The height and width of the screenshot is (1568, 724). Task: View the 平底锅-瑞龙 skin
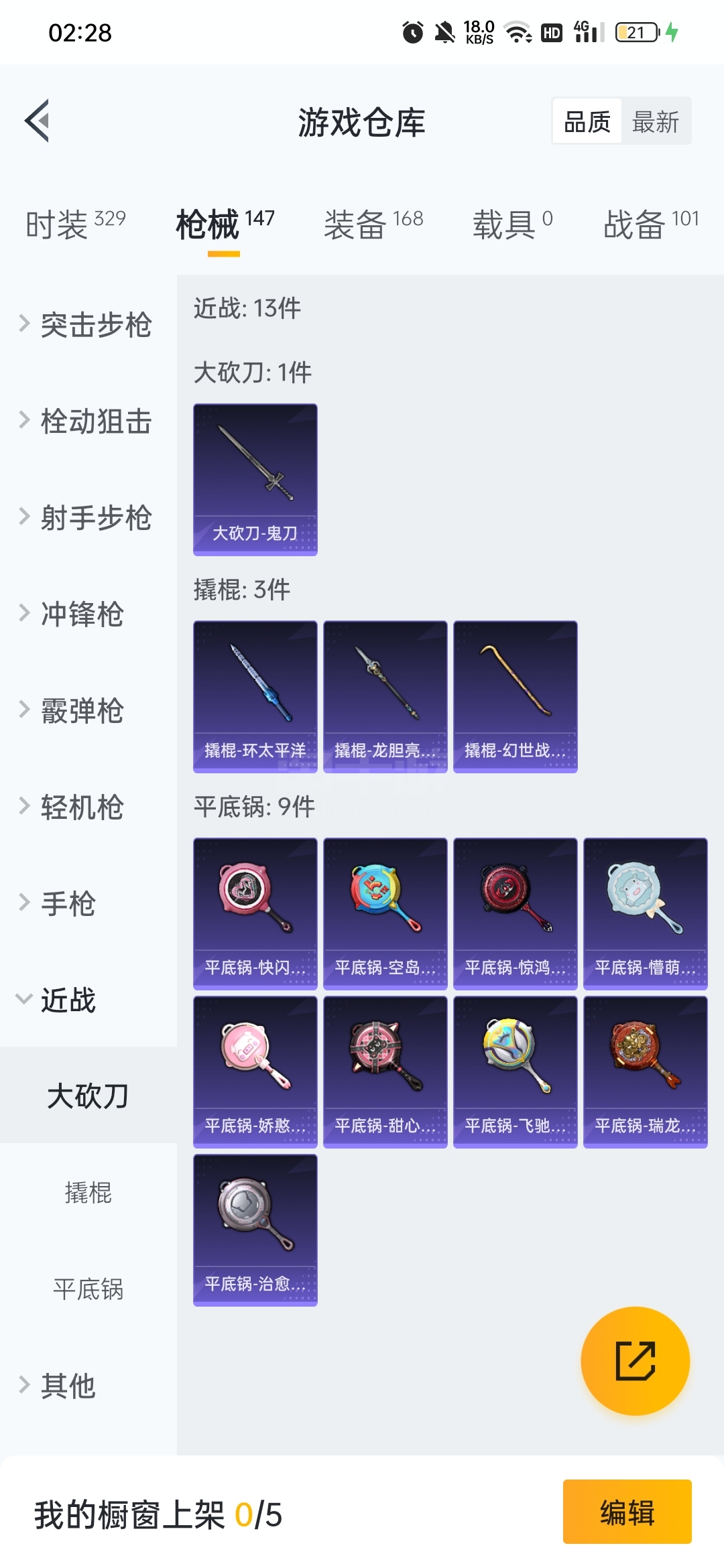[x=645, y=1071]
